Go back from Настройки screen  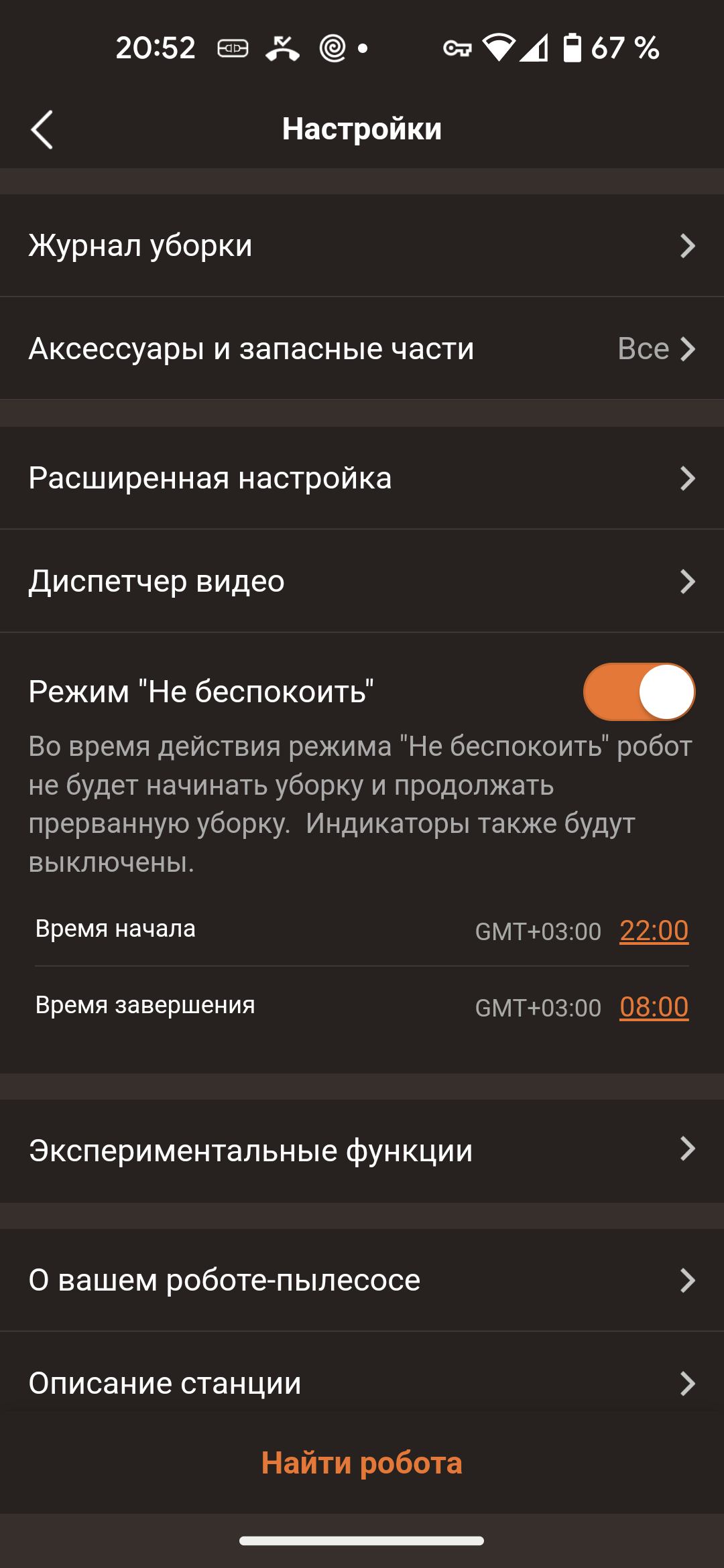[42, 129]
